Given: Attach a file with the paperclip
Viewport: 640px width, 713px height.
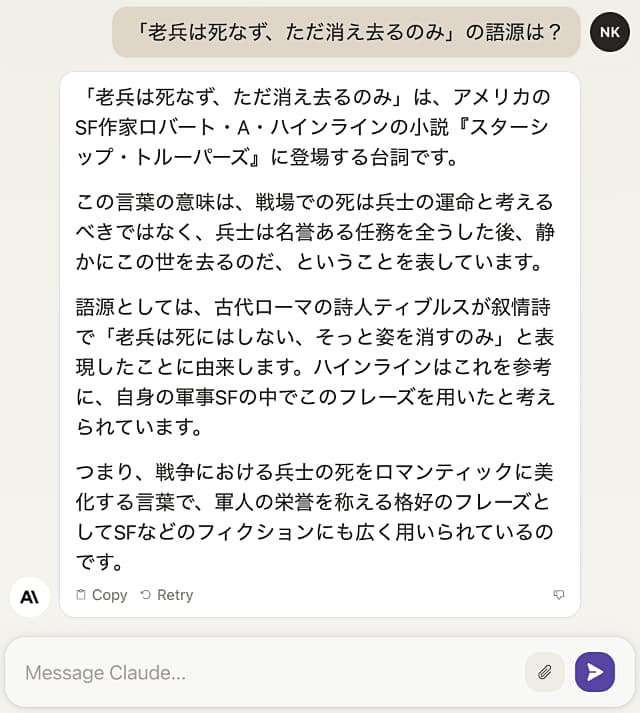Looking at the screenshot, I should tap(545, 673).
